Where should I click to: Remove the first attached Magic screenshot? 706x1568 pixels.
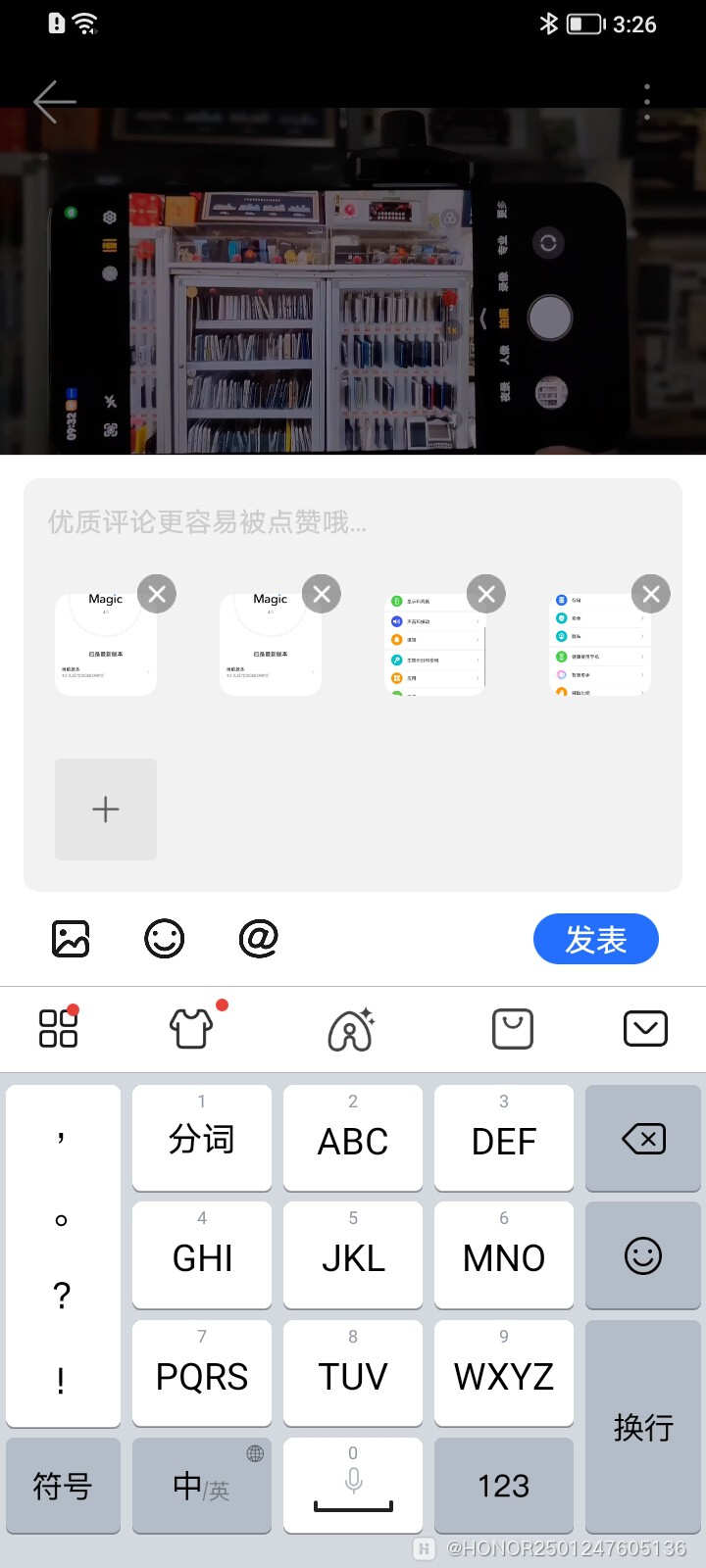(x=157, y=593)
